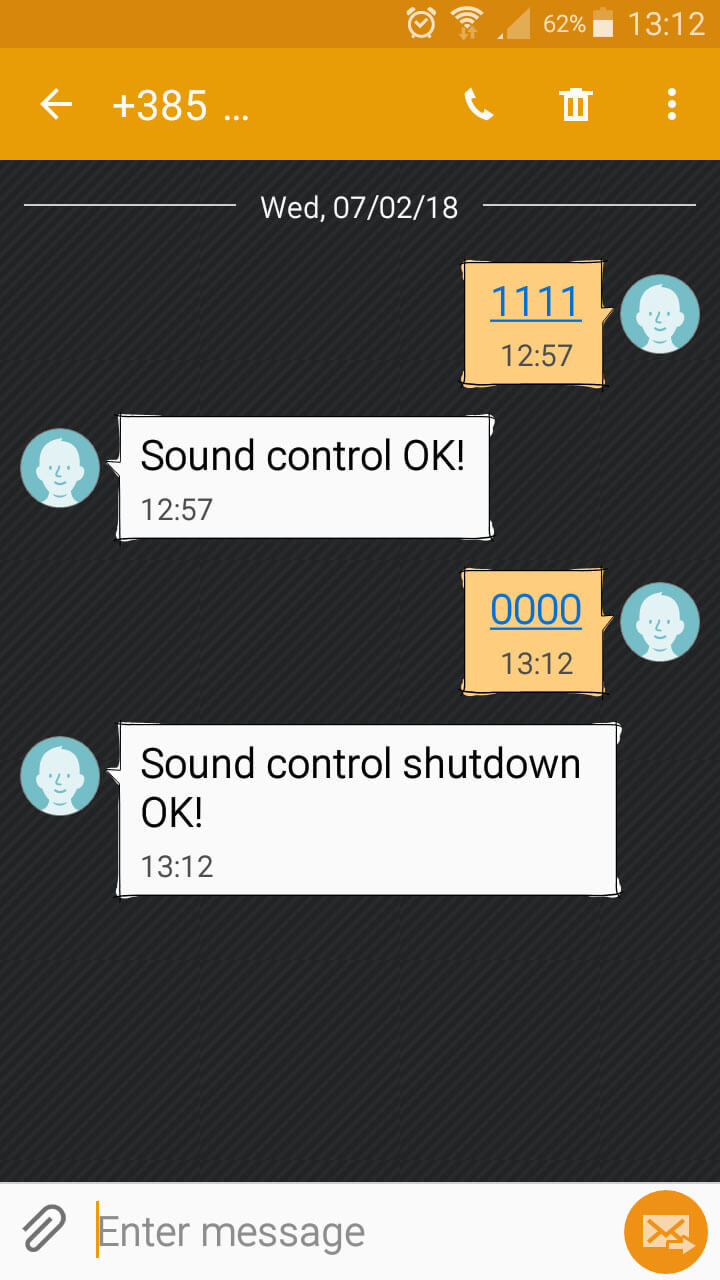Viewport: 720px width, 1280px height.
Task: Open the 1111 link in sent message
Action: pos(536,301)
